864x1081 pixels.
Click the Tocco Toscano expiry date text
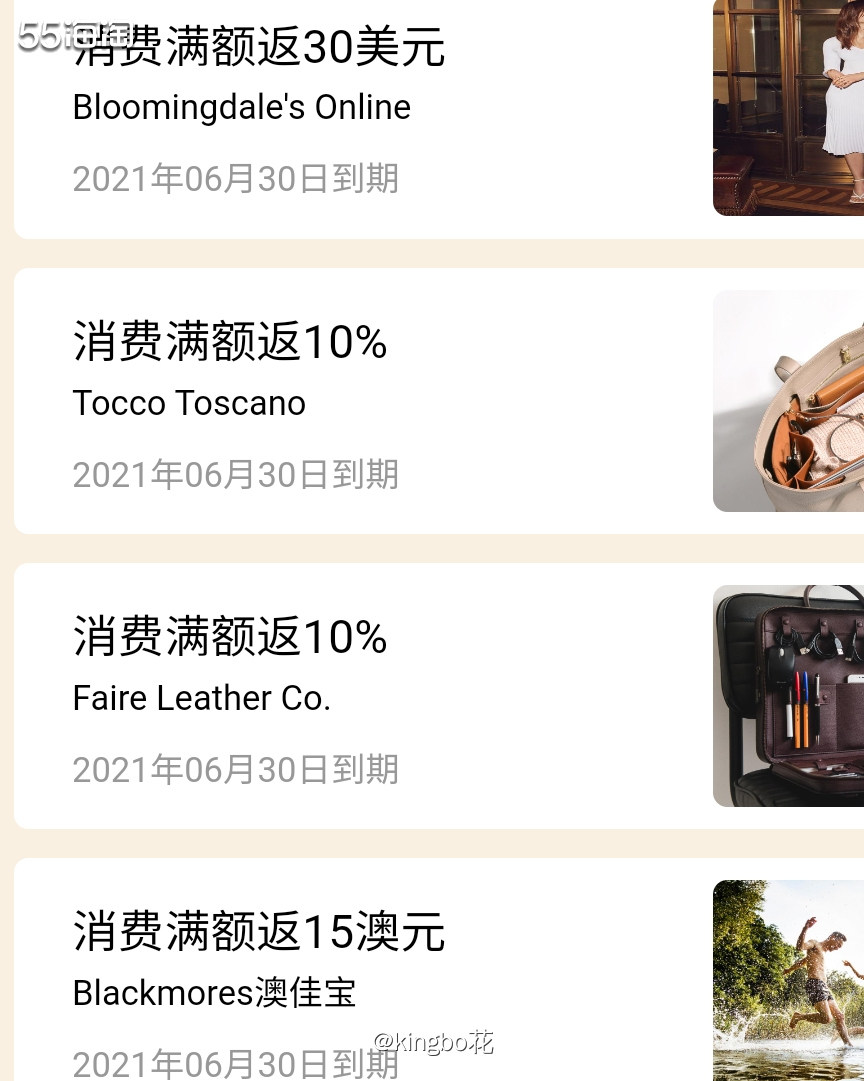tap(235, 474)
